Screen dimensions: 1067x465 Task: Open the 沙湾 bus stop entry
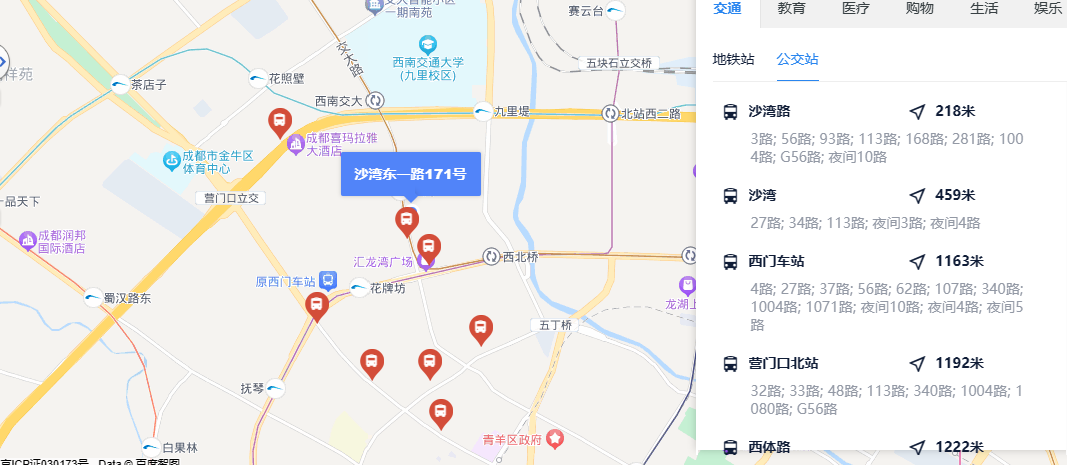pyautogui.click(x=762, y=195)
